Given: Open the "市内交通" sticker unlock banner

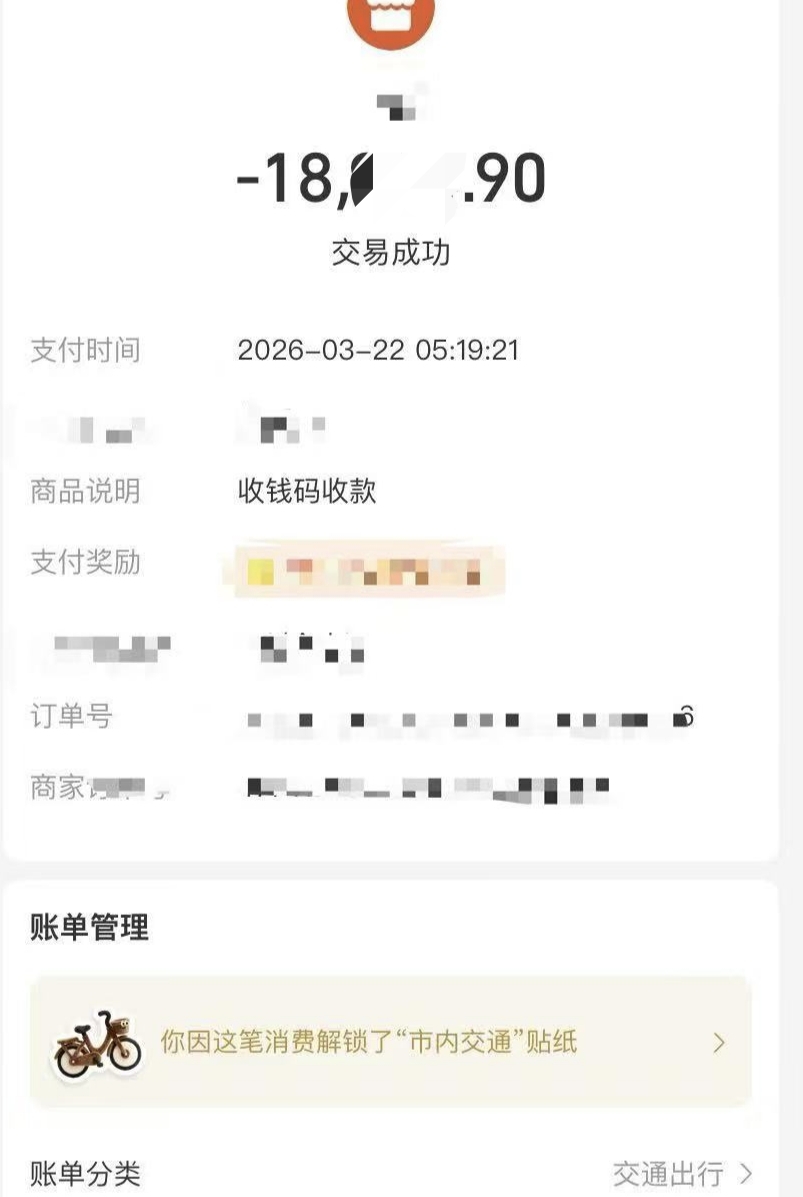Looking at the screenshot, I should 390,1042.
